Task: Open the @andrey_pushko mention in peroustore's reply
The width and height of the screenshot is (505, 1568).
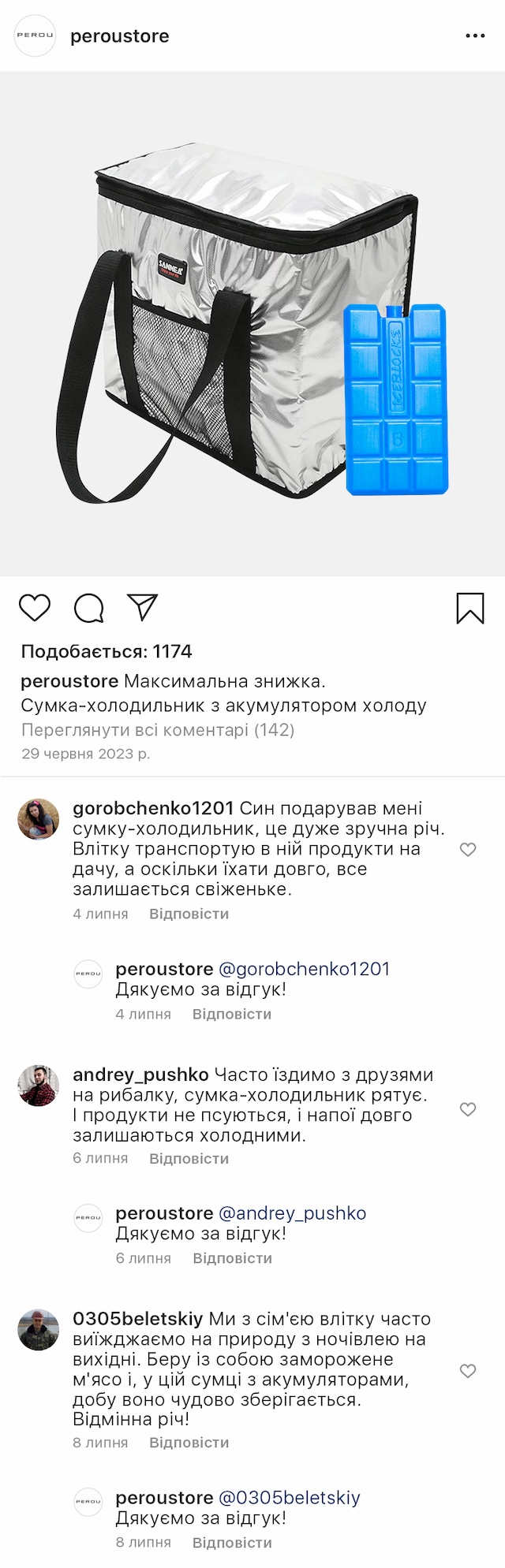Action: (292, 1213)
